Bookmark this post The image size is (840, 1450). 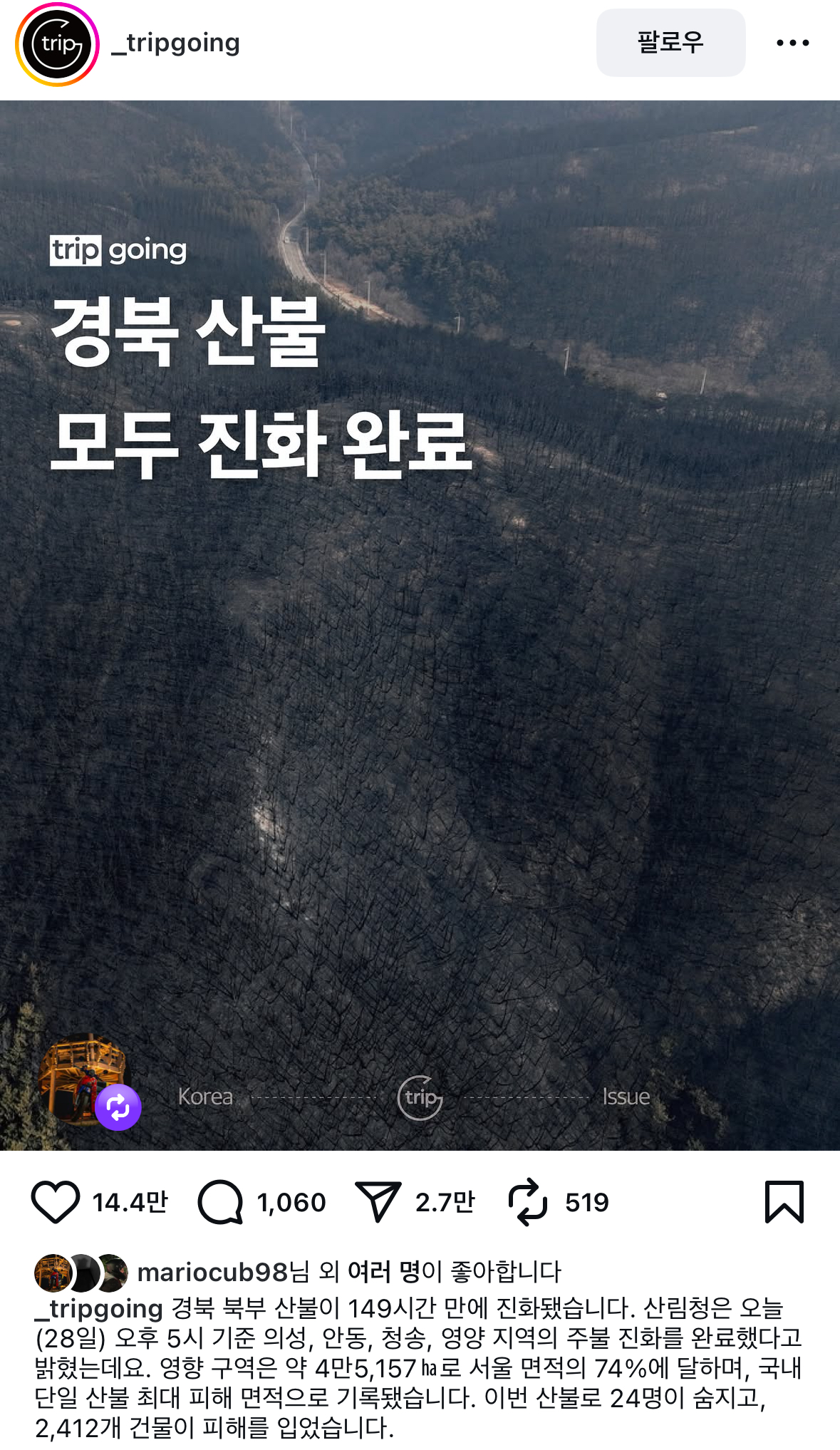click(x=784, y=1202)
